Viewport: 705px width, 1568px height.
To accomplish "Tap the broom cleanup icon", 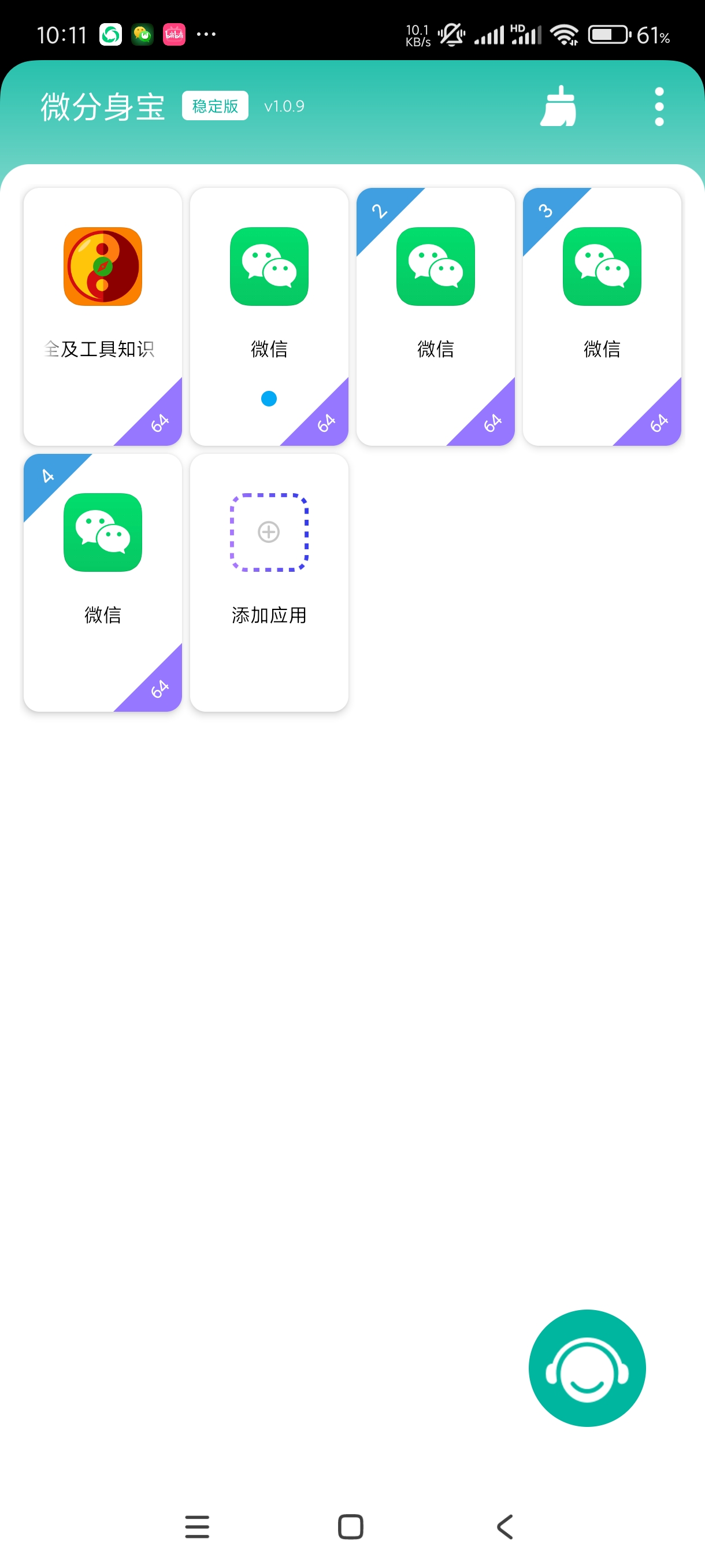I will [558, 106].
